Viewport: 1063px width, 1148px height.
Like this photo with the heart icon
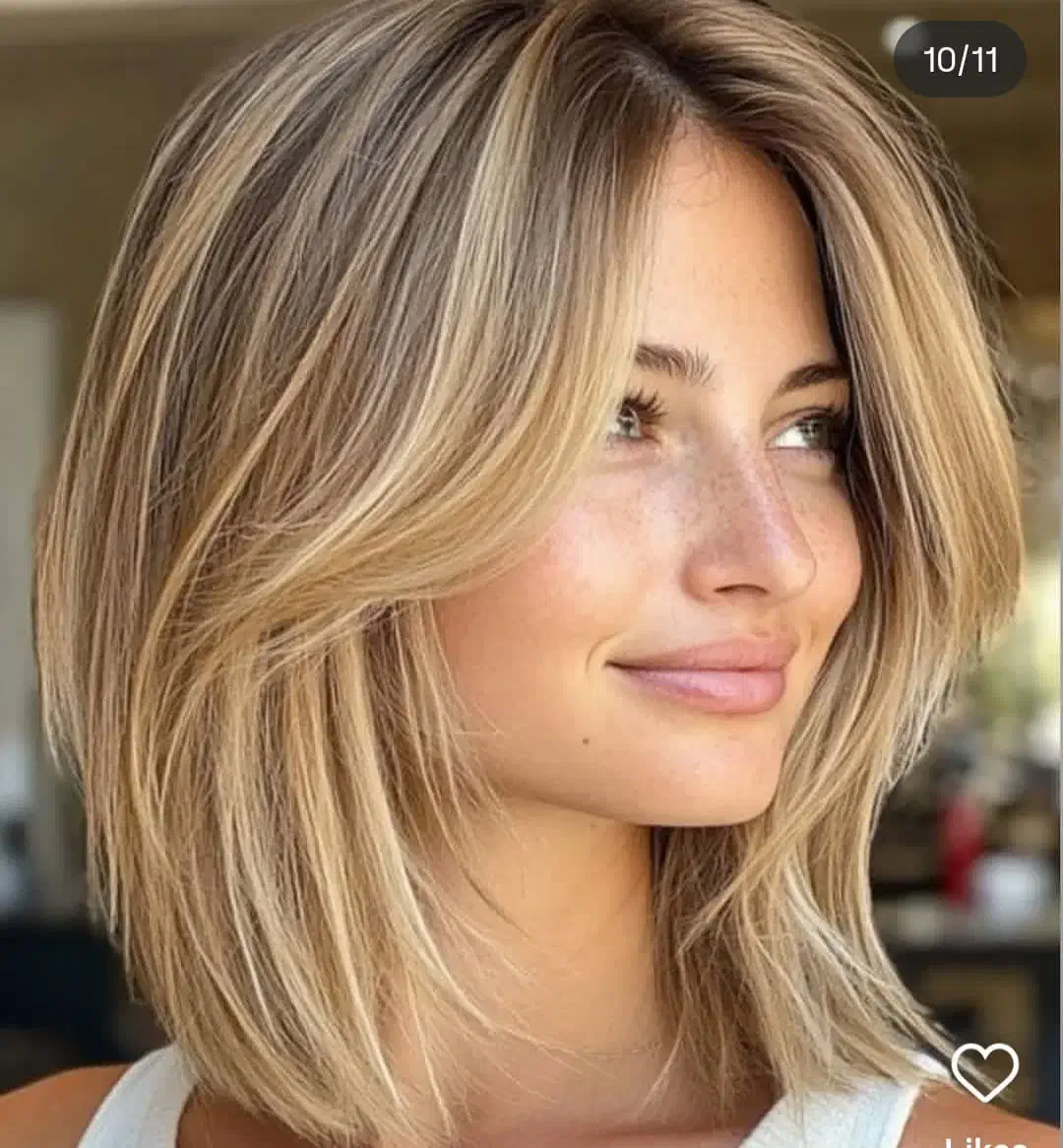coord(984,1071)
